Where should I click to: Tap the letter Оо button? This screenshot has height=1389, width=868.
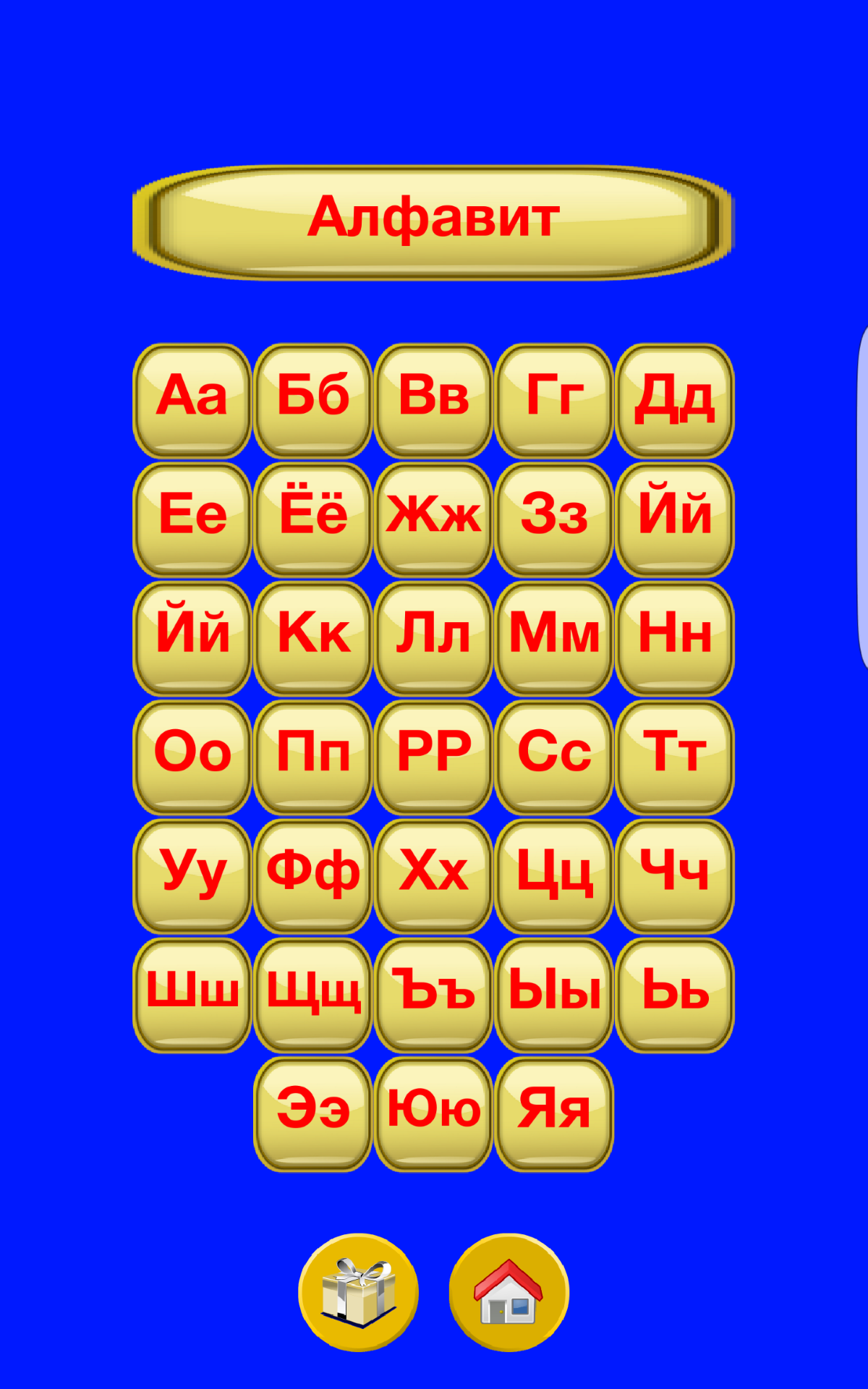[192, 754]
